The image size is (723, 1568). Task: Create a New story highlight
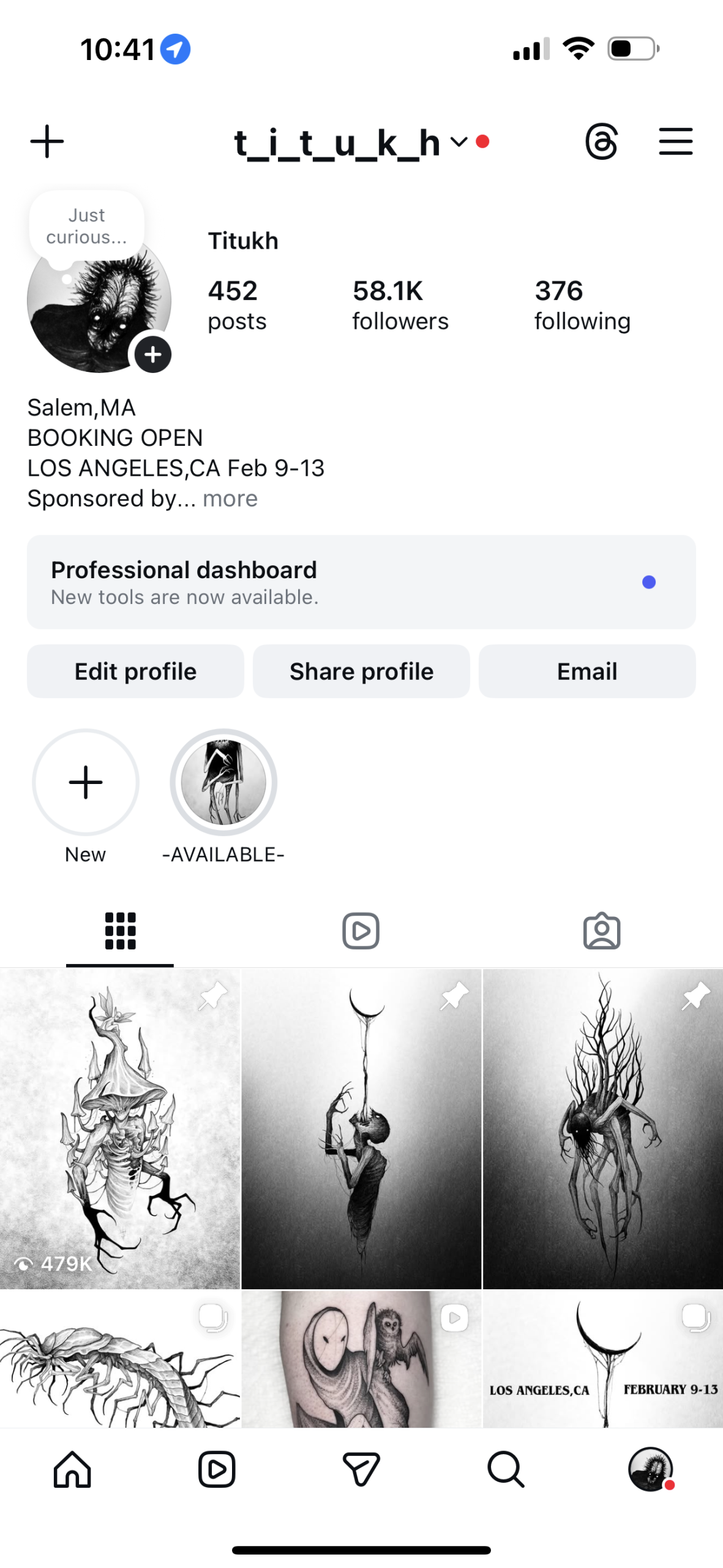86,782
